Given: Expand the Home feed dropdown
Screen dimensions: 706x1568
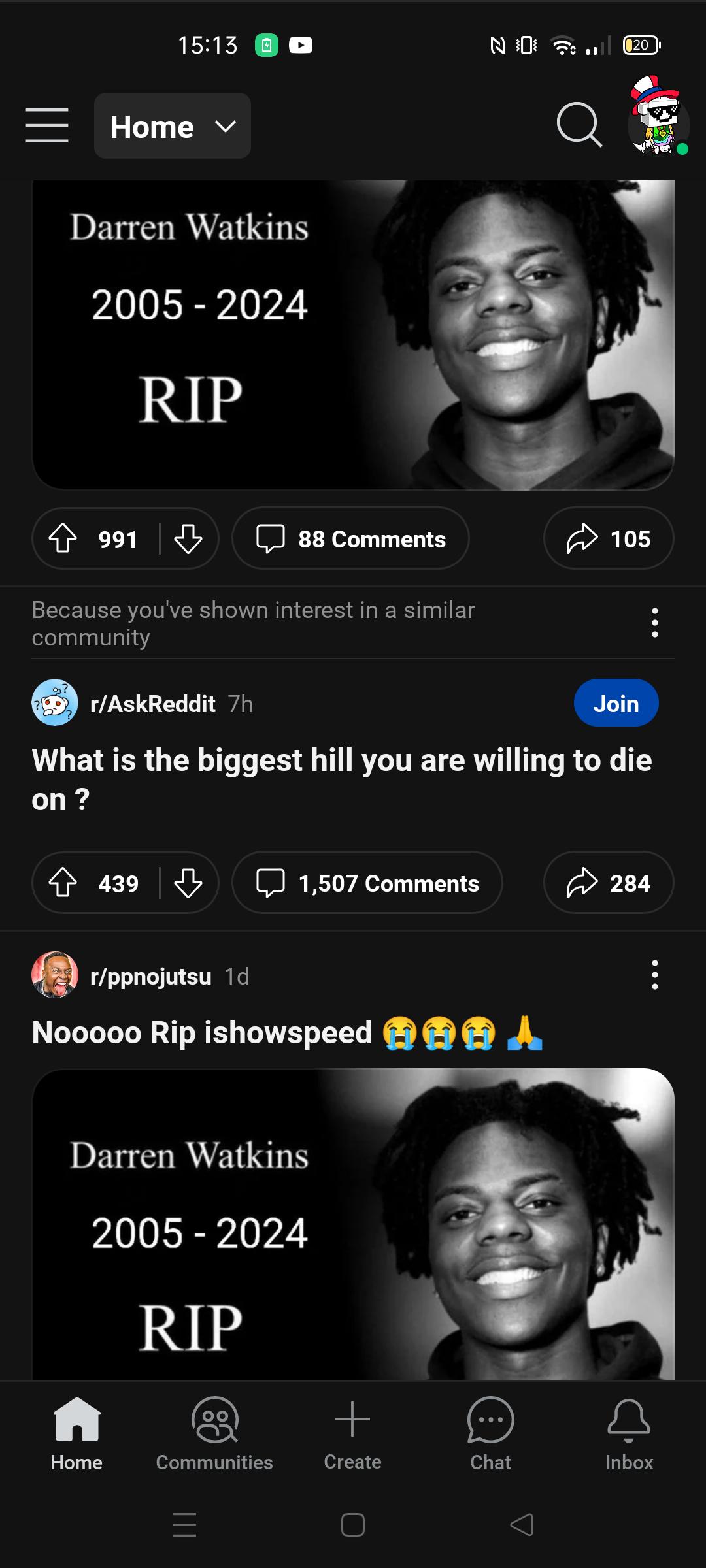Looking at the screenshot, I should tap(173, 126).
